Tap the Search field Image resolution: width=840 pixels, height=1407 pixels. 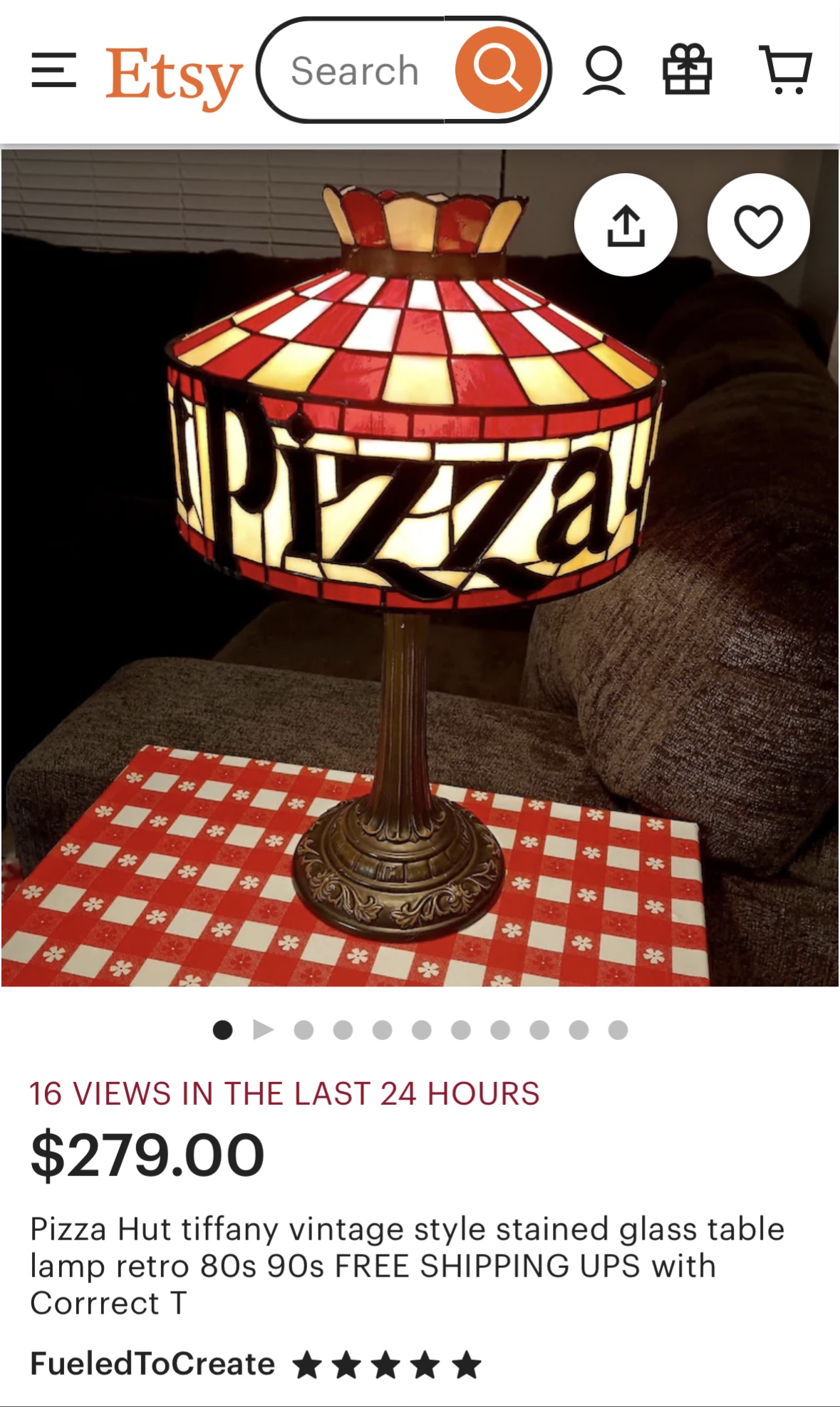(x=355, y=71)
